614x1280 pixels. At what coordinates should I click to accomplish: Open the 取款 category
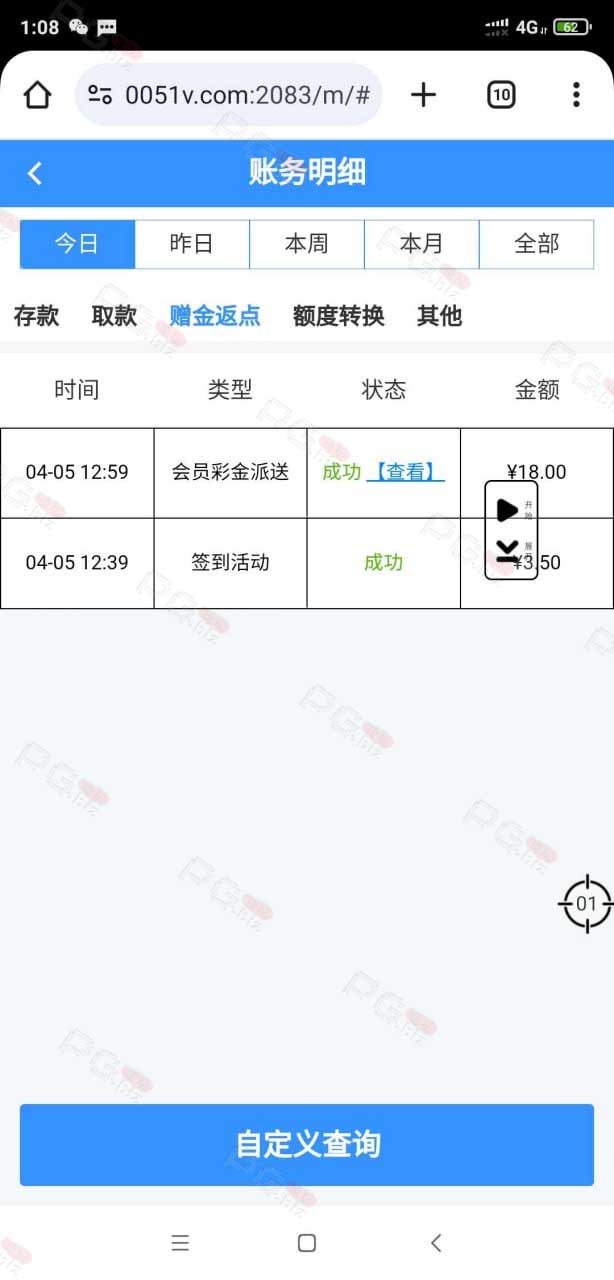114,316
